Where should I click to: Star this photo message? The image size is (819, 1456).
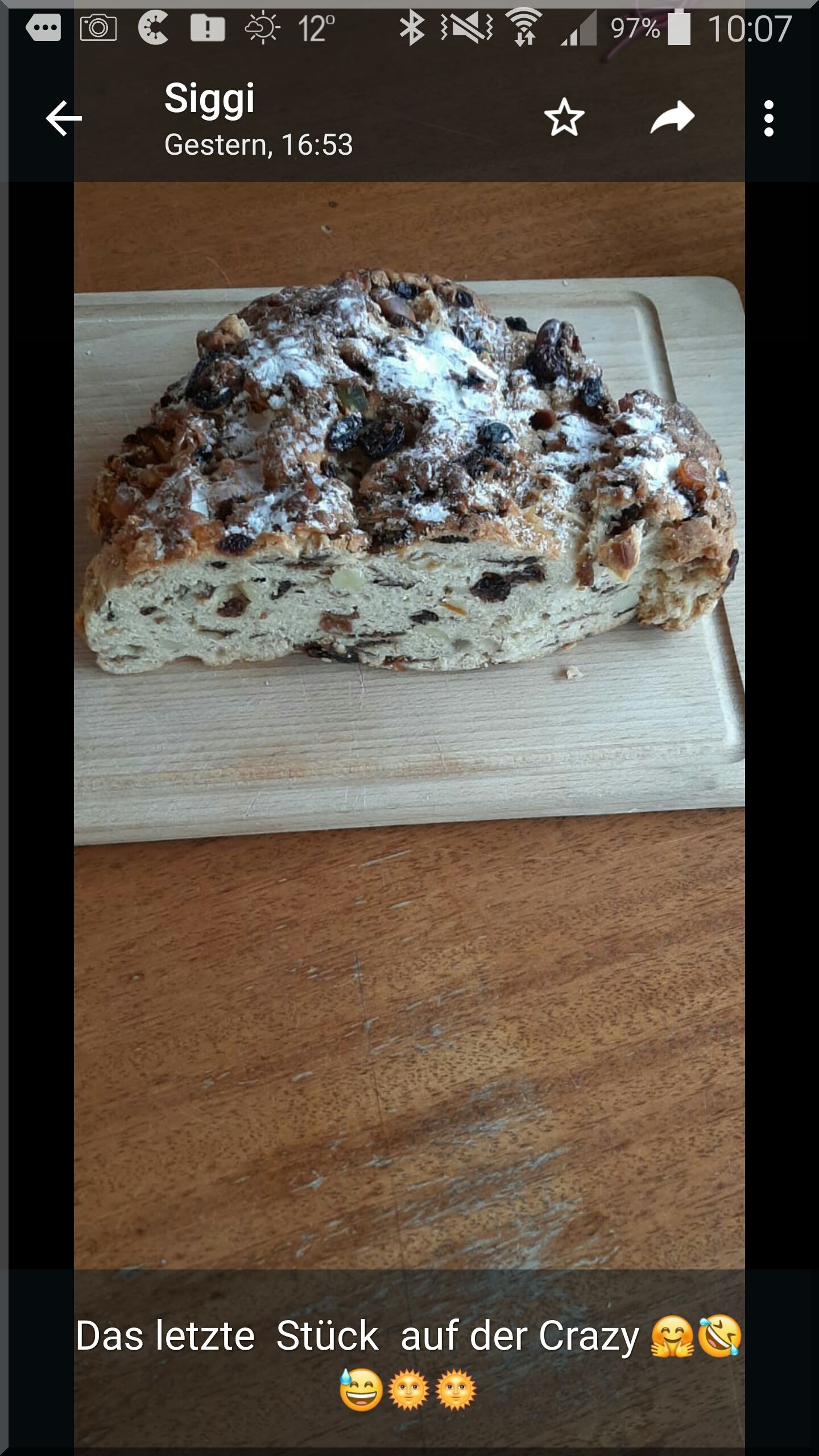(x=564, y=118)
